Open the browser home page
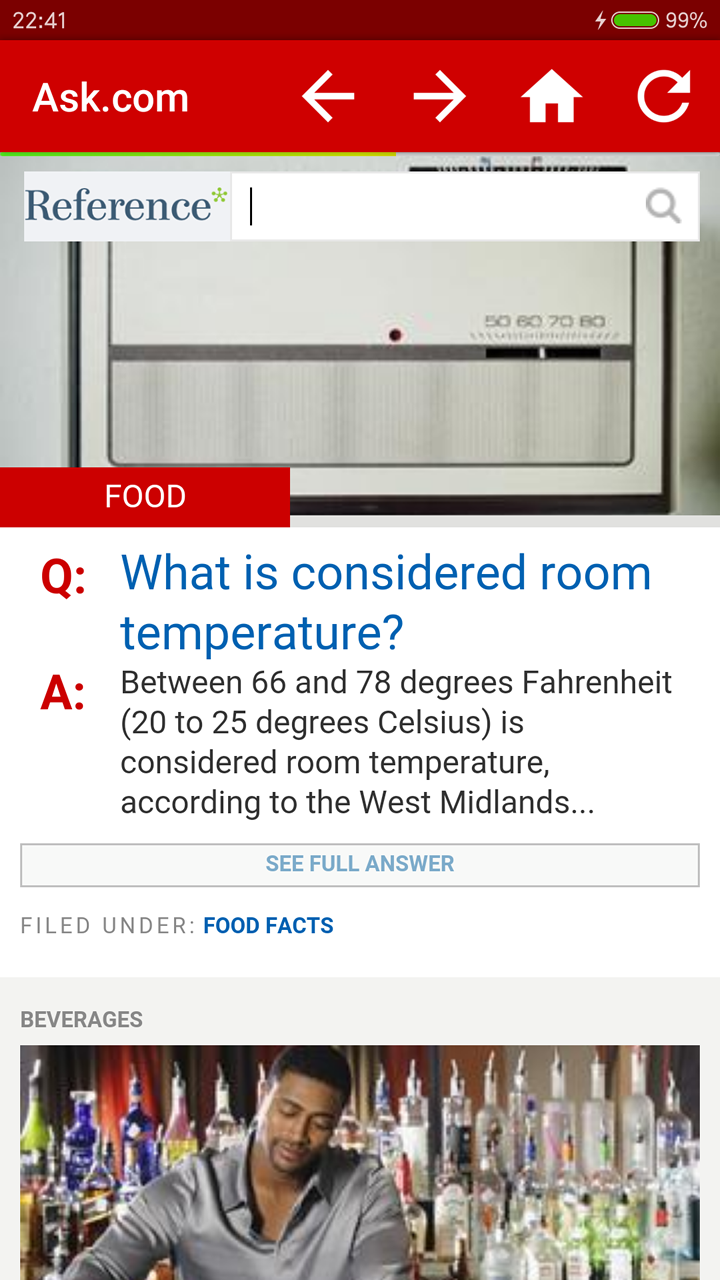 coord(552,98)
